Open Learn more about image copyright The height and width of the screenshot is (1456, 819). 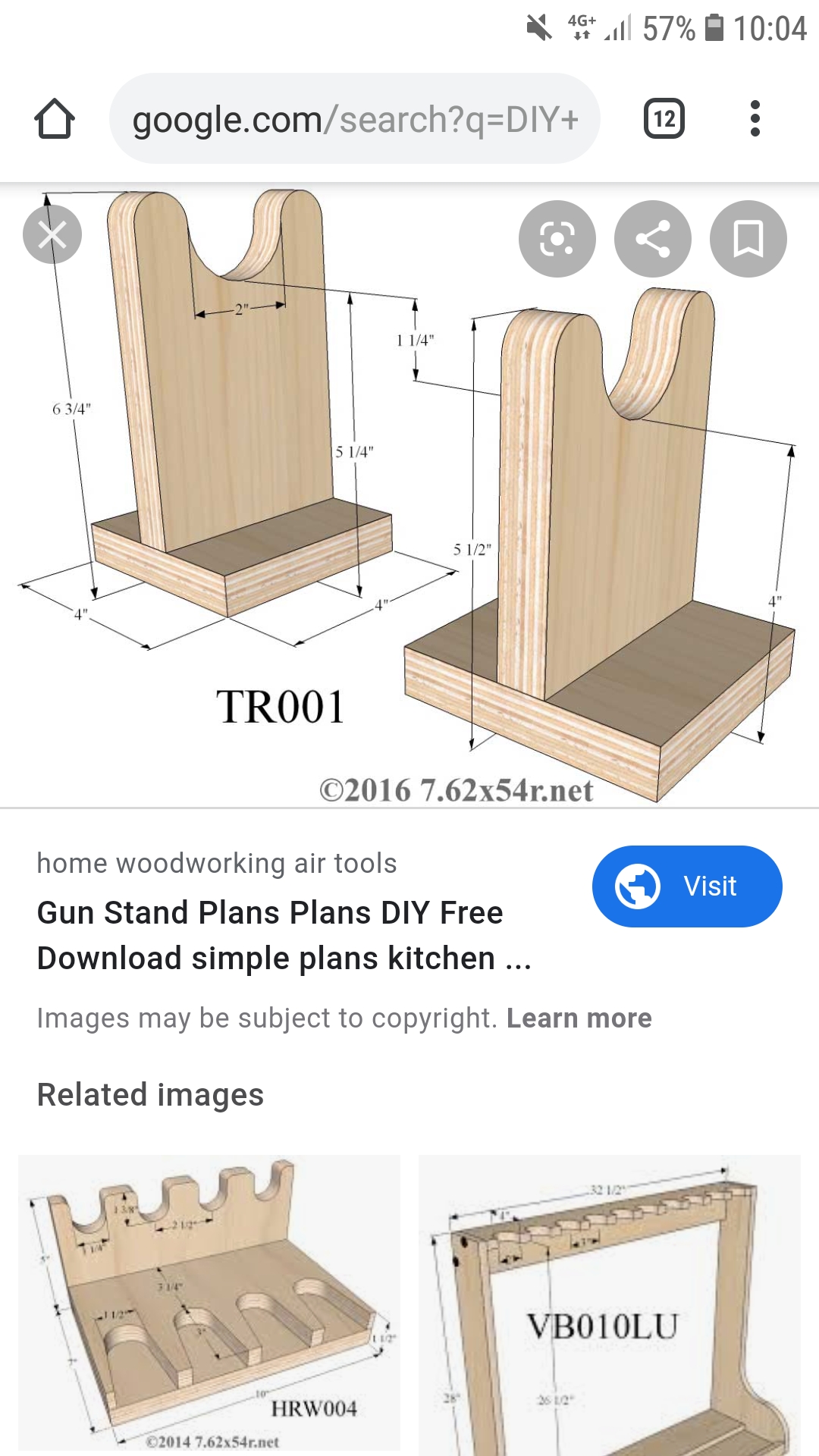[579, 1018]
